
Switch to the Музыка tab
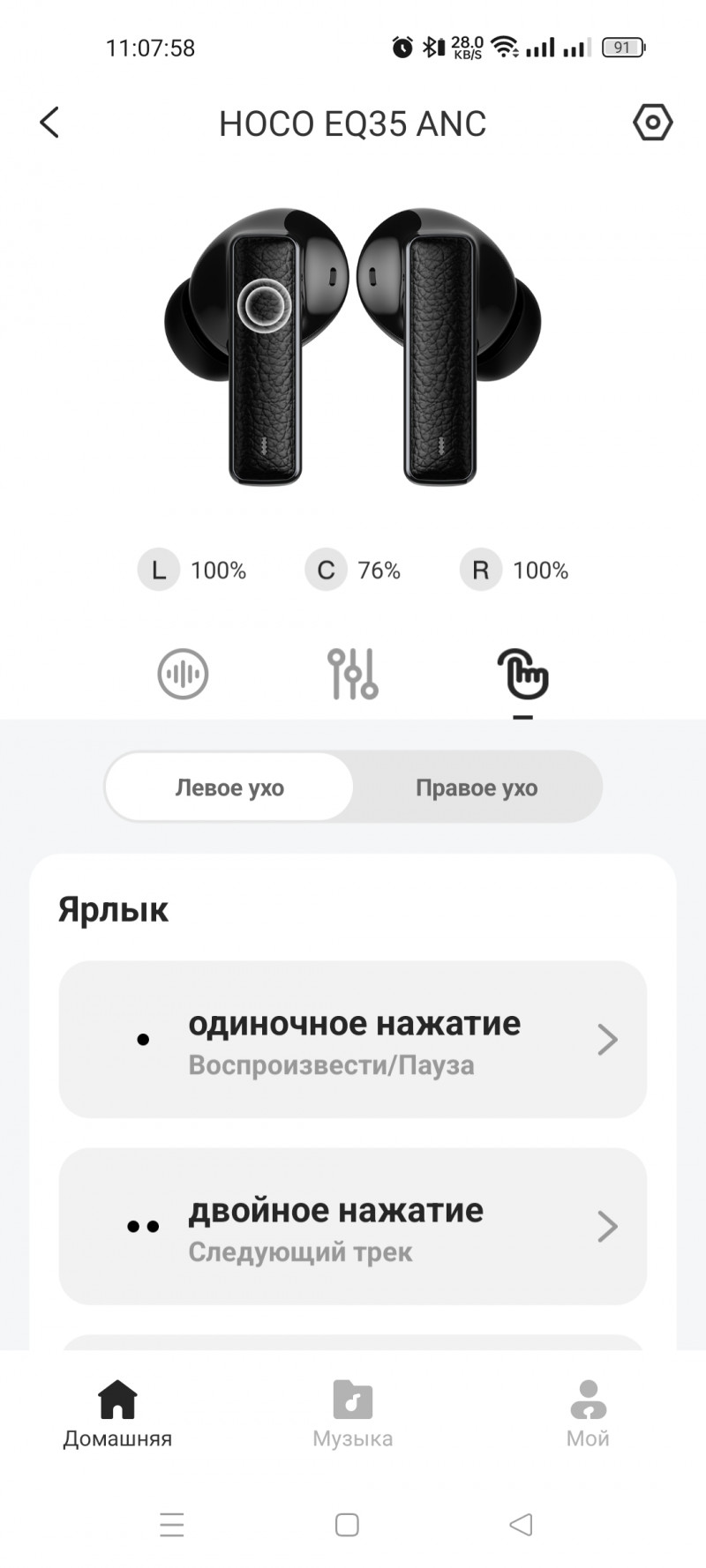(x=353, y=1415)
